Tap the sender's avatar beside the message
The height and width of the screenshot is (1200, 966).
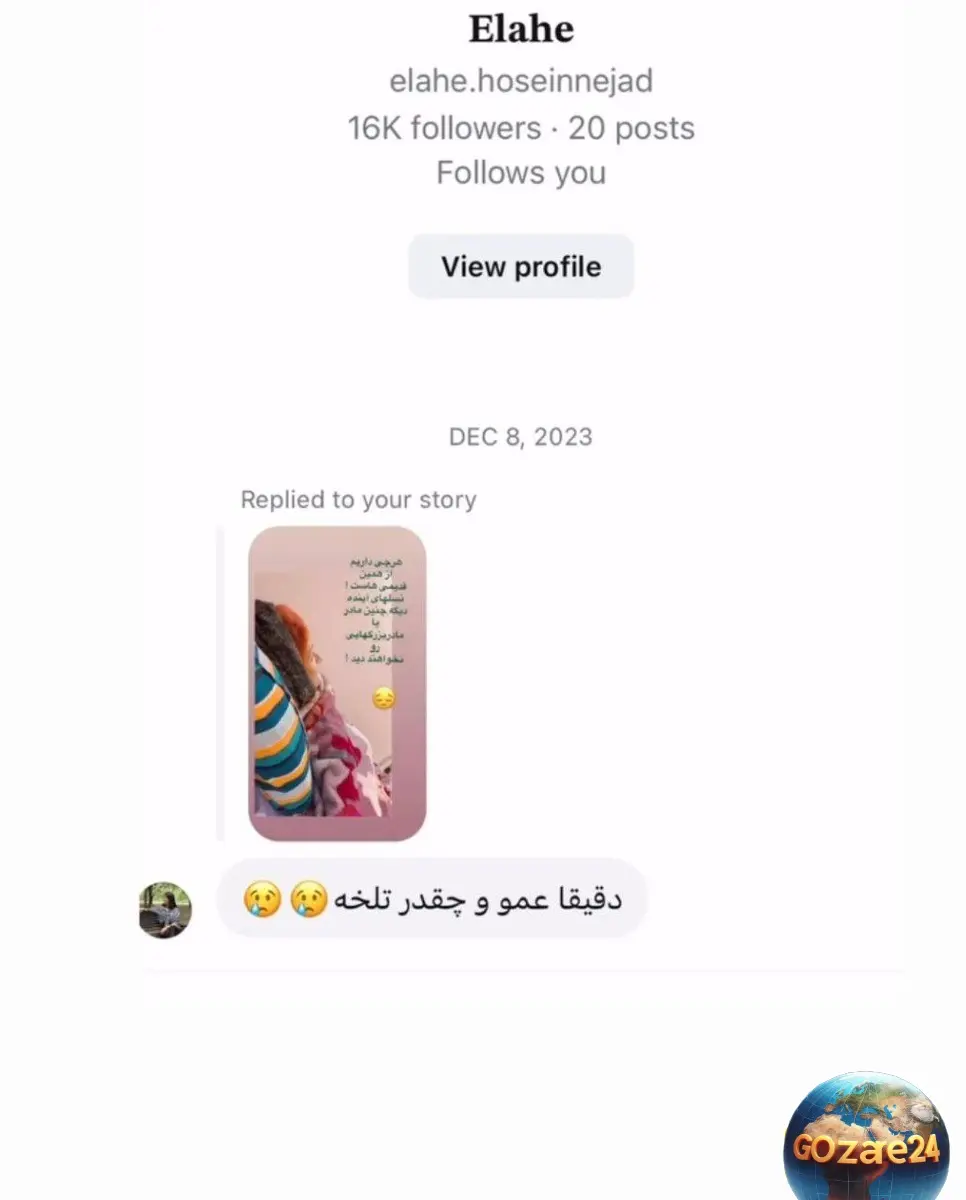pos(165,910)
